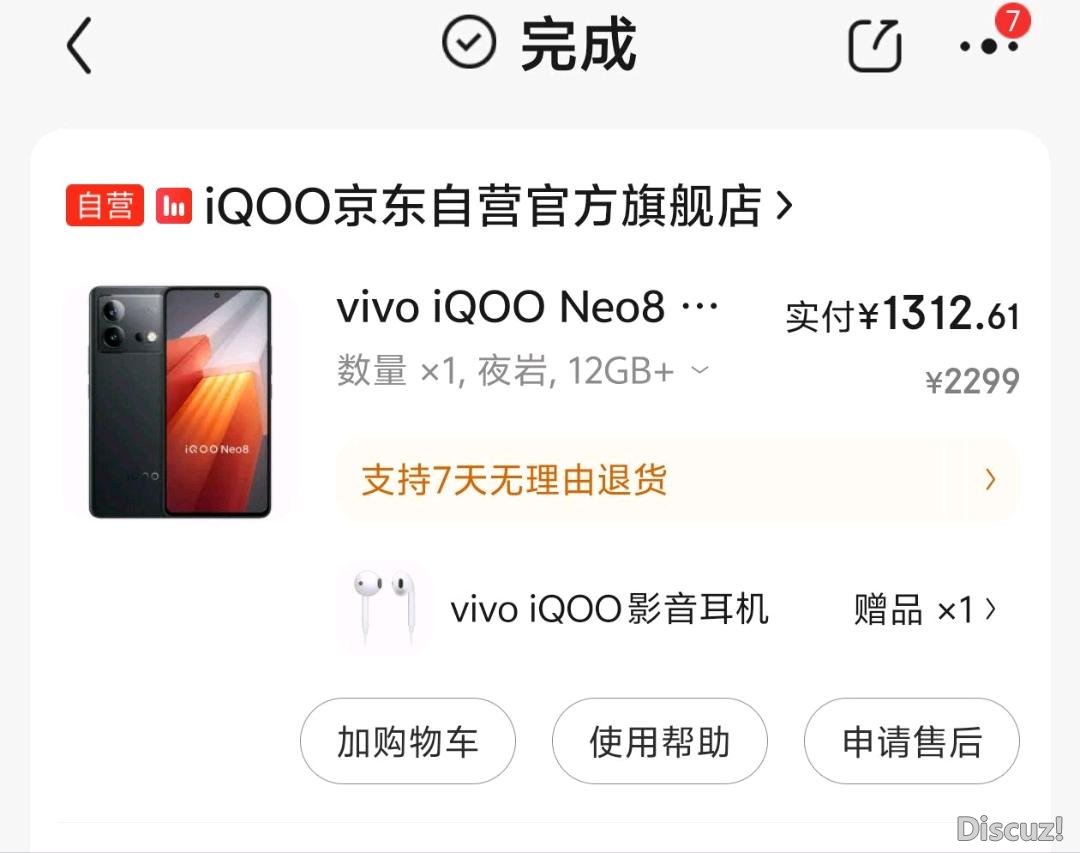Tap 使用帮助 button
The height and width of the screenshot is (853, 1080).
point(660,742)
